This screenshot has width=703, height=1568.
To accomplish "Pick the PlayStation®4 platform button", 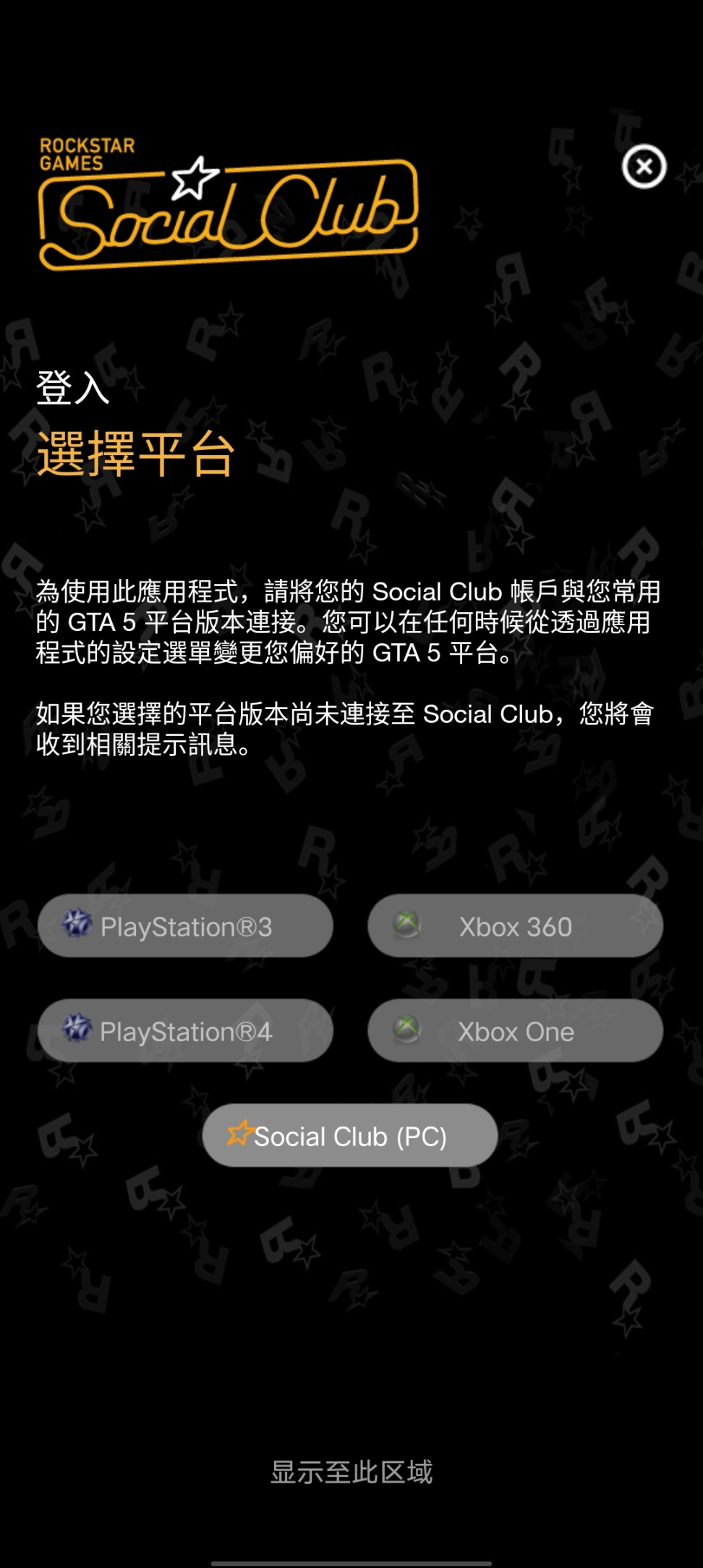I will (x=185, y=1031).
